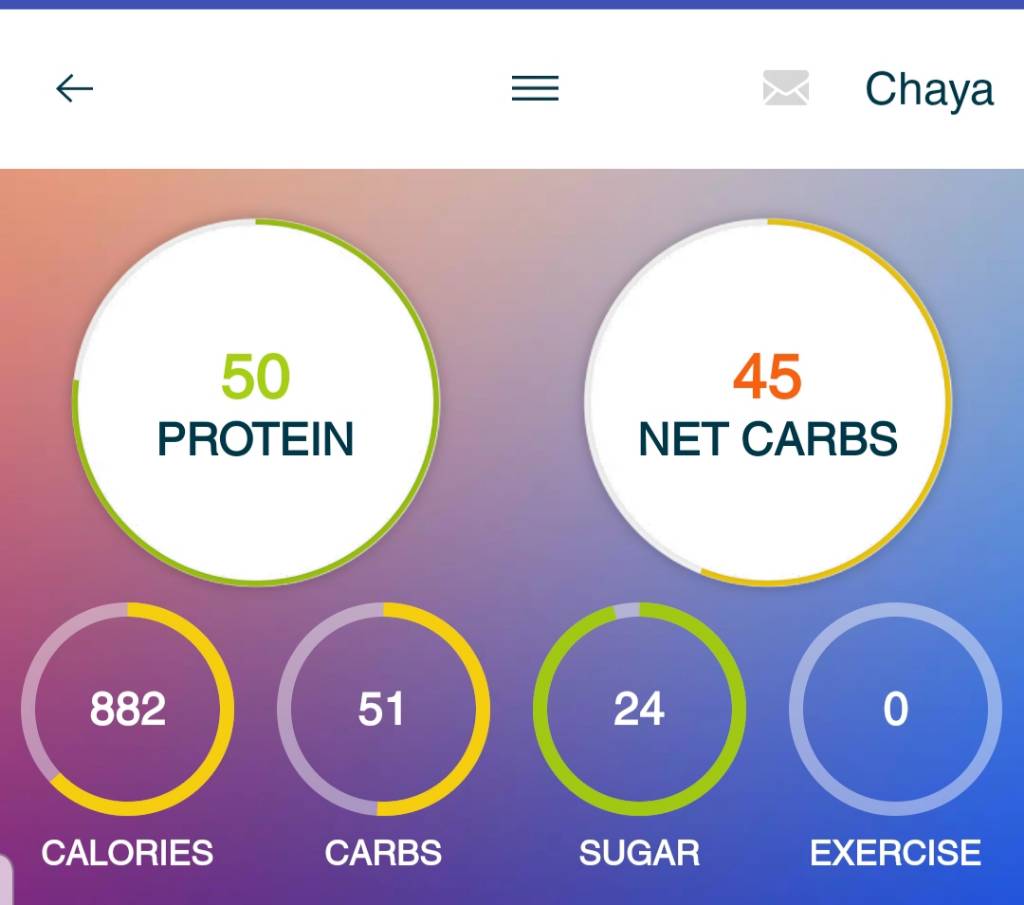Open the Net Carbs circle details
The width and height of the screenshot is (1024, 905).
click(767, 402)
